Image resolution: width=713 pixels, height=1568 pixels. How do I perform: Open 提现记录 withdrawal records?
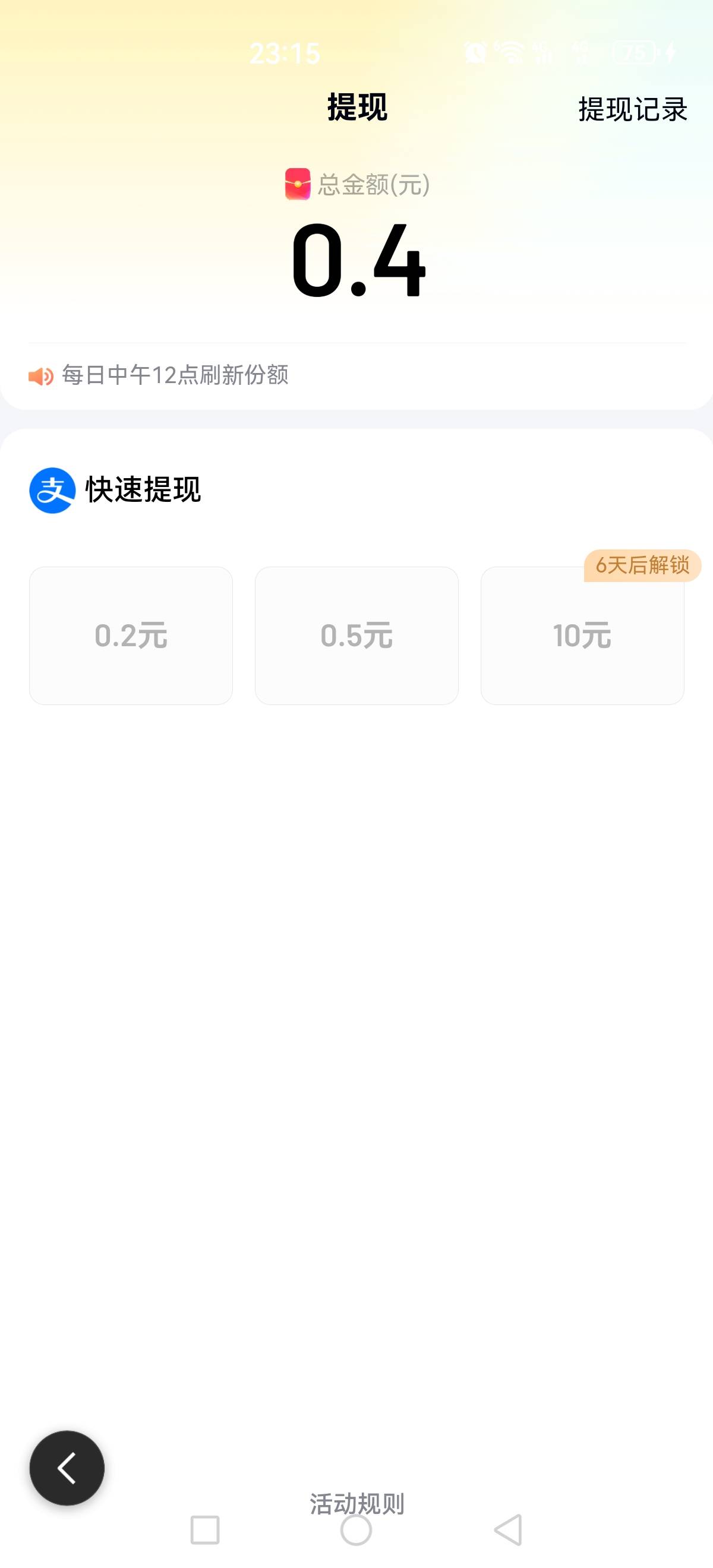pyautogui.click(x=632, y=109)
